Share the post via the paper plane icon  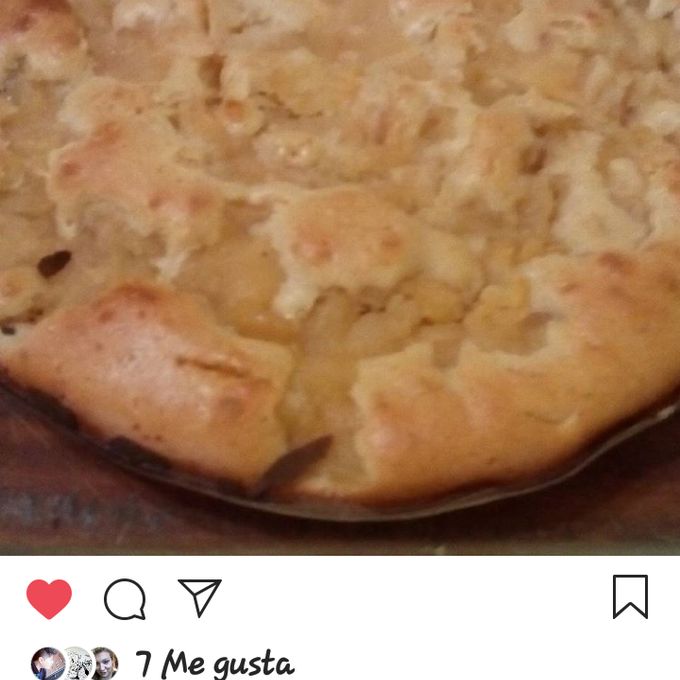point(199,597)
